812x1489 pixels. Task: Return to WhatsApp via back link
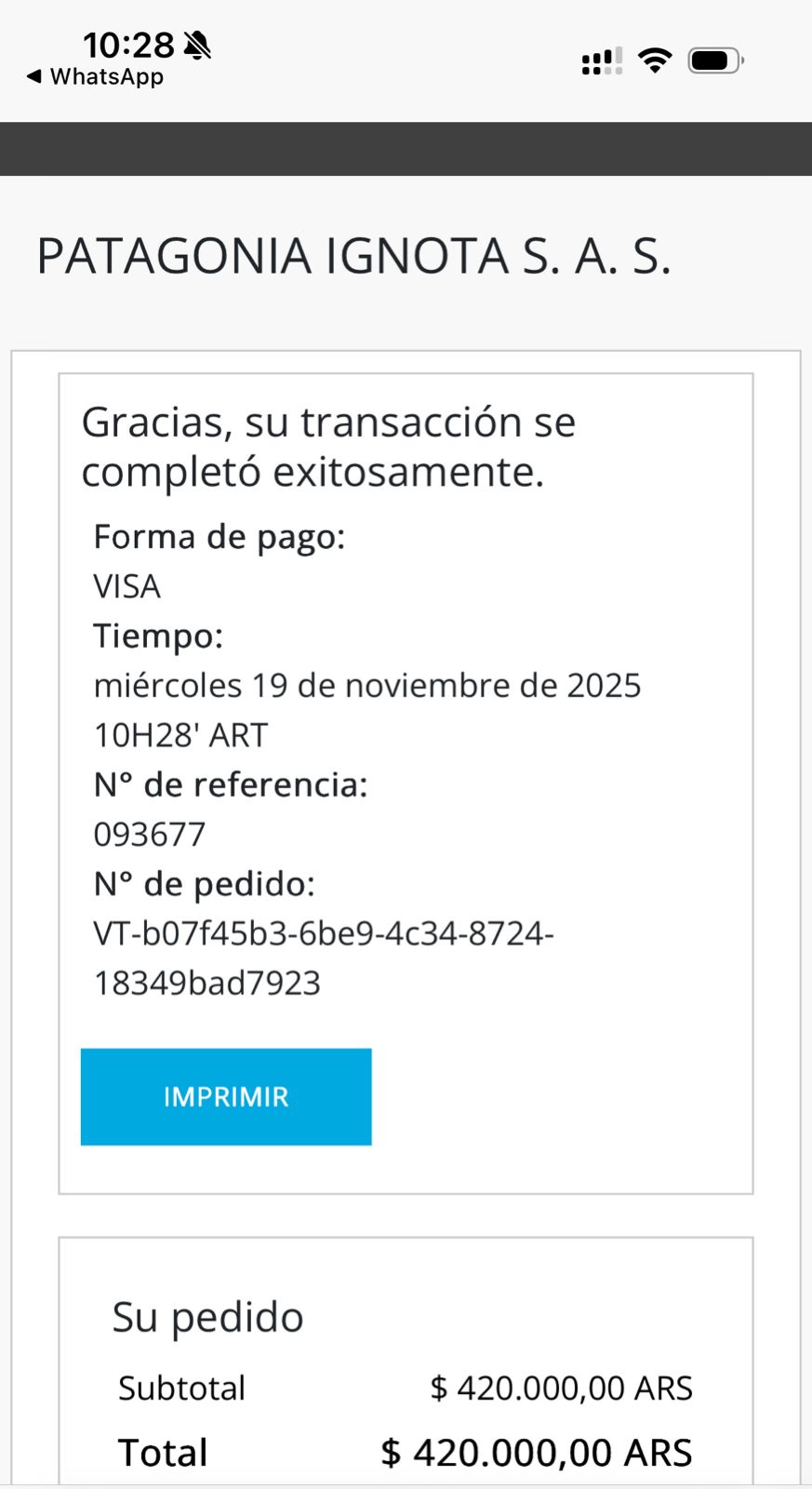coord(95,77)
